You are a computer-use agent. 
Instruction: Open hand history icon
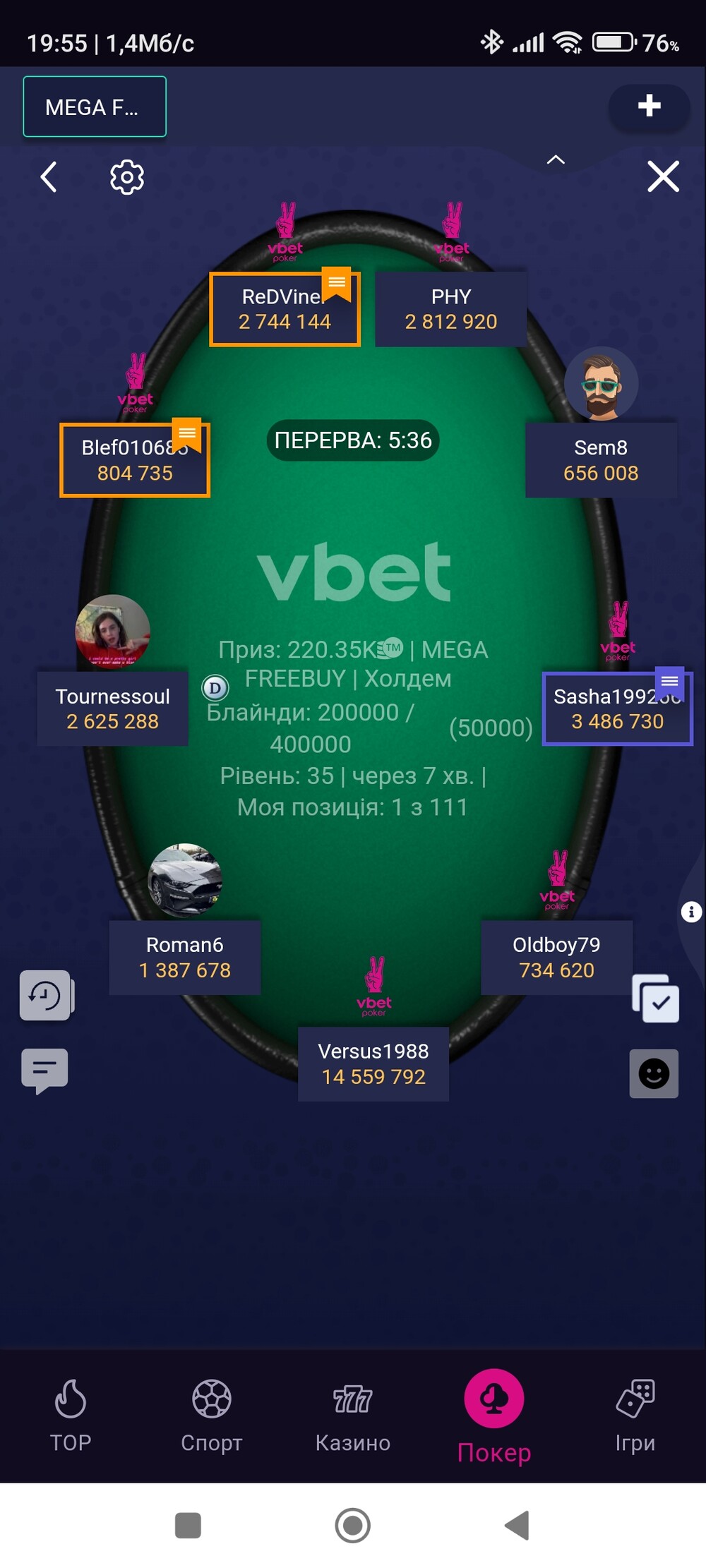pos(46,996)
